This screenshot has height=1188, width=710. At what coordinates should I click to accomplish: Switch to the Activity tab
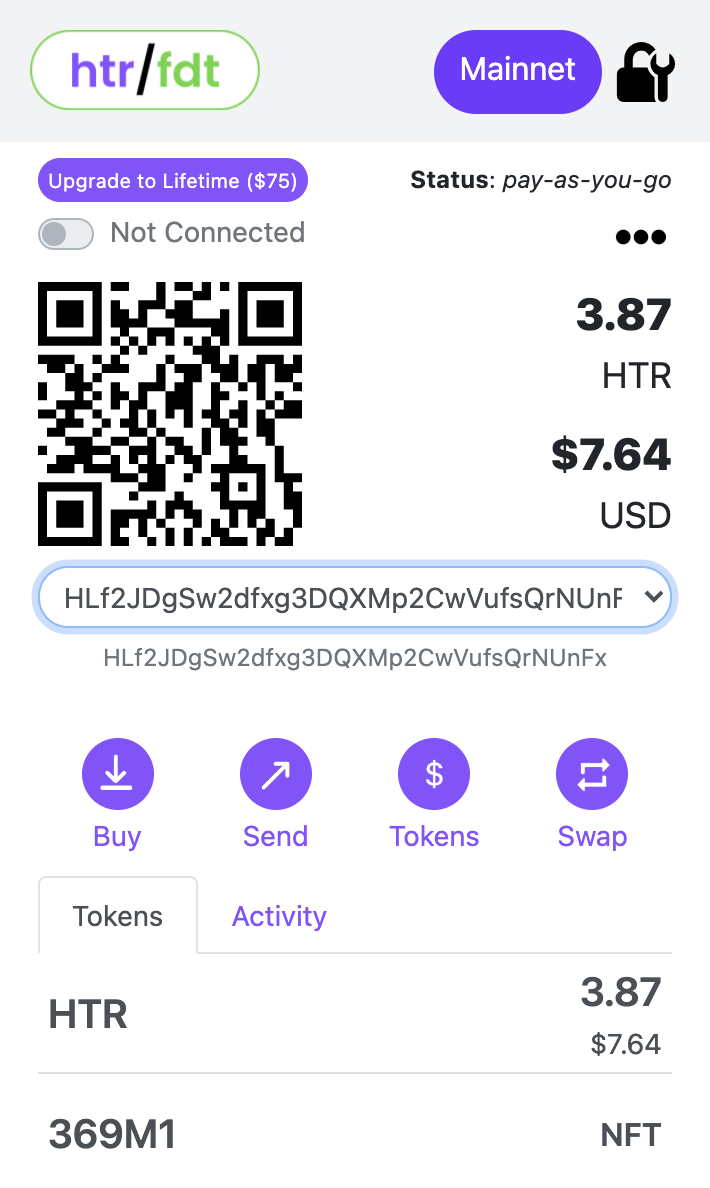point(279,916)
